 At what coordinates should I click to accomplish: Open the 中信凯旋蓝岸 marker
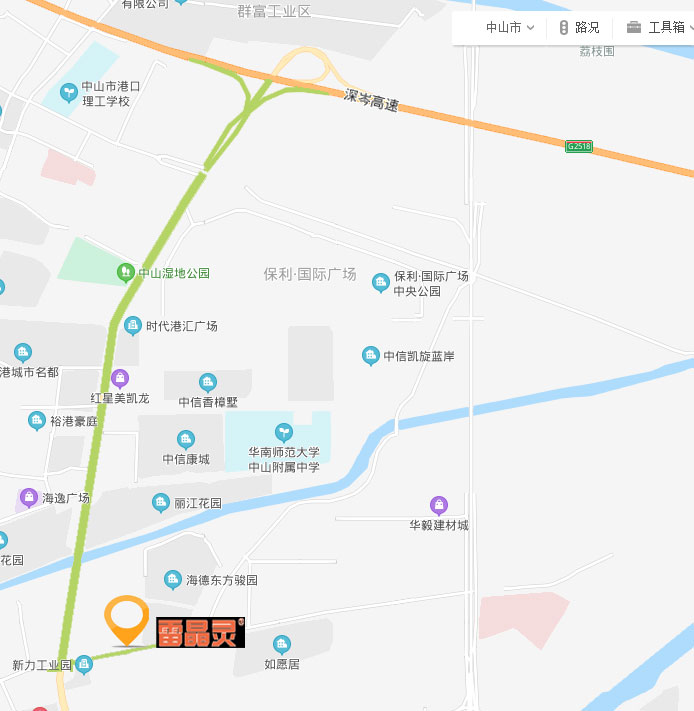(371, 356)
